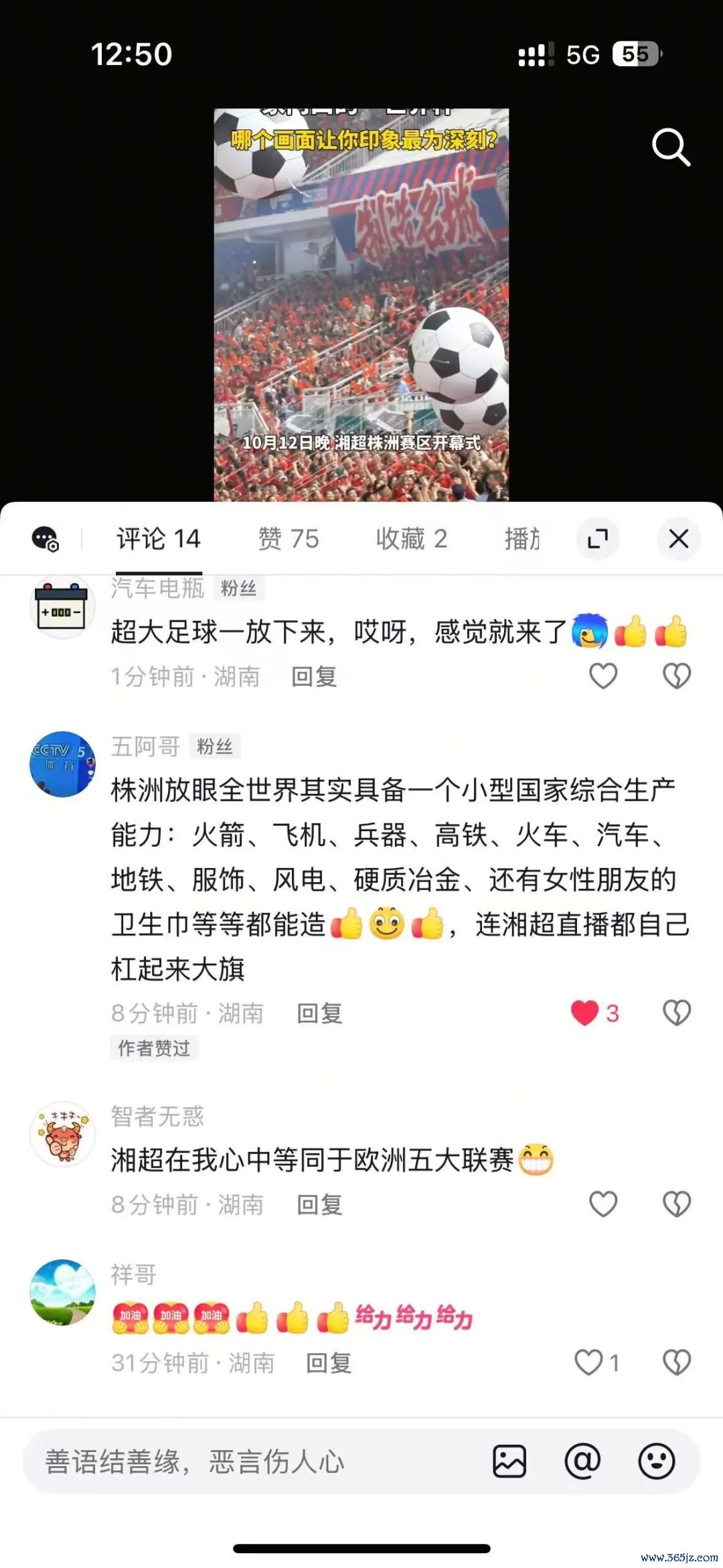Image resolution: width=723 pixels, height=1568 pixels.
Task: Reply to 汽车电瓶's comment
Action: [x=314, y=676]
